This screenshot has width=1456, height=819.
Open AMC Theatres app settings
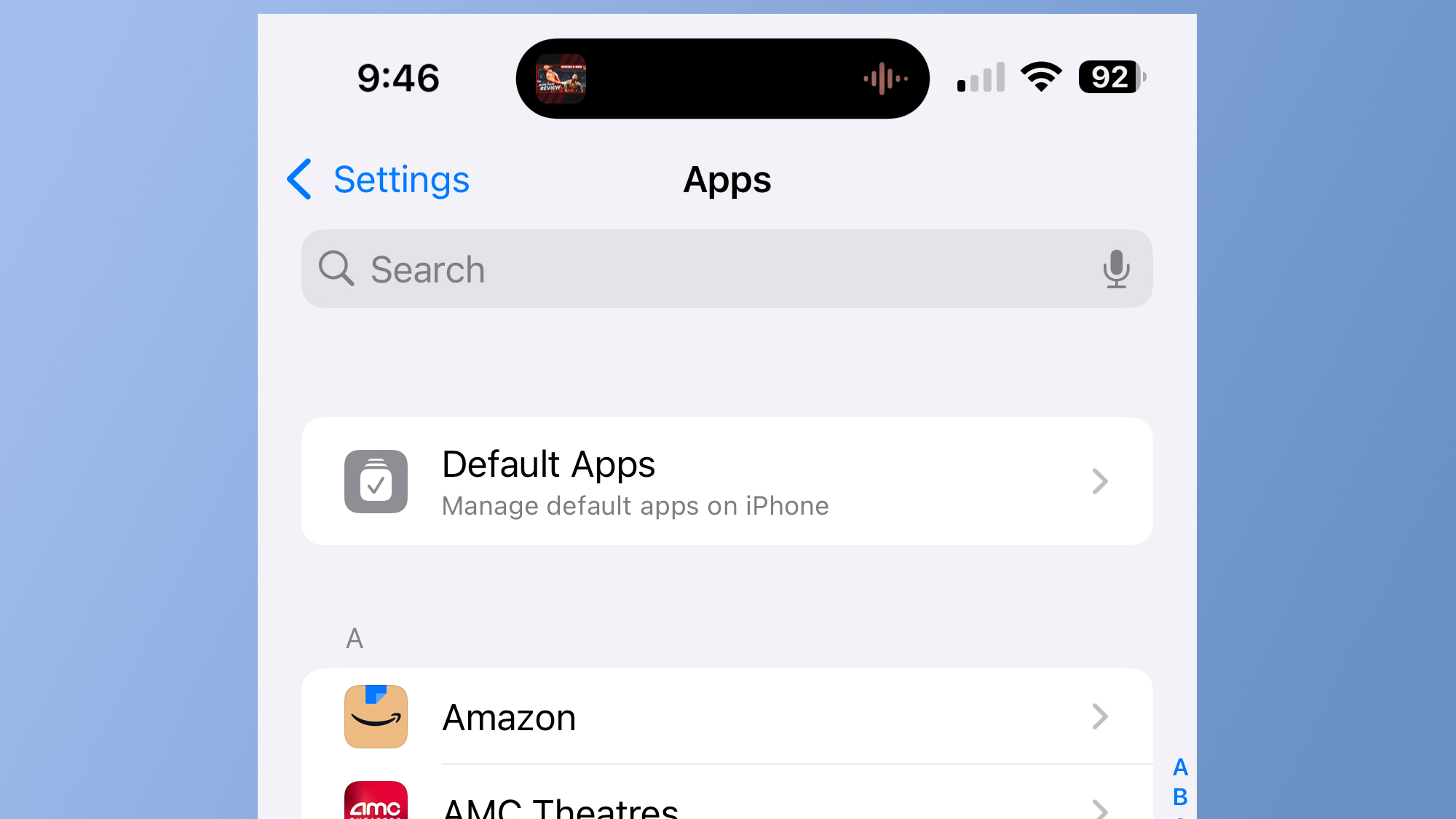pos(727,803)
